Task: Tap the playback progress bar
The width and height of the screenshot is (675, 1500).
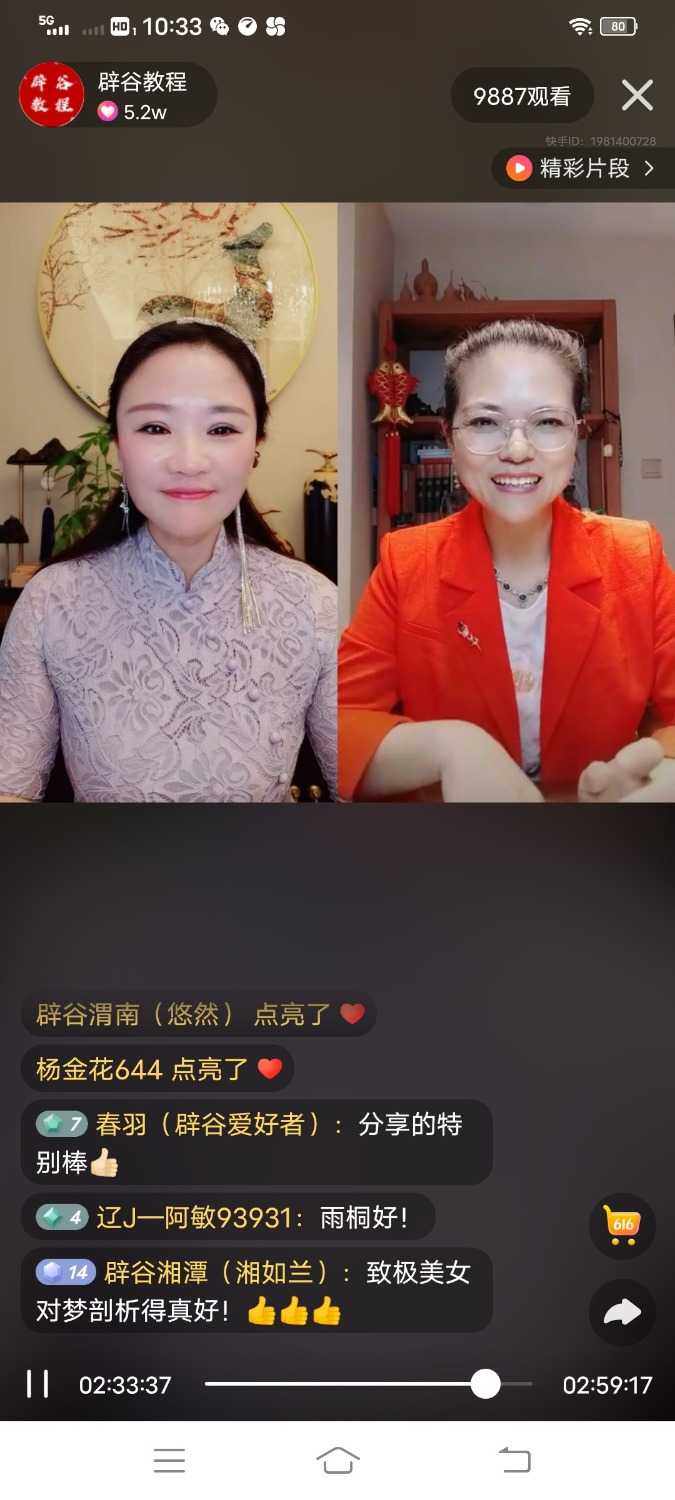Action: (368, 1384)
